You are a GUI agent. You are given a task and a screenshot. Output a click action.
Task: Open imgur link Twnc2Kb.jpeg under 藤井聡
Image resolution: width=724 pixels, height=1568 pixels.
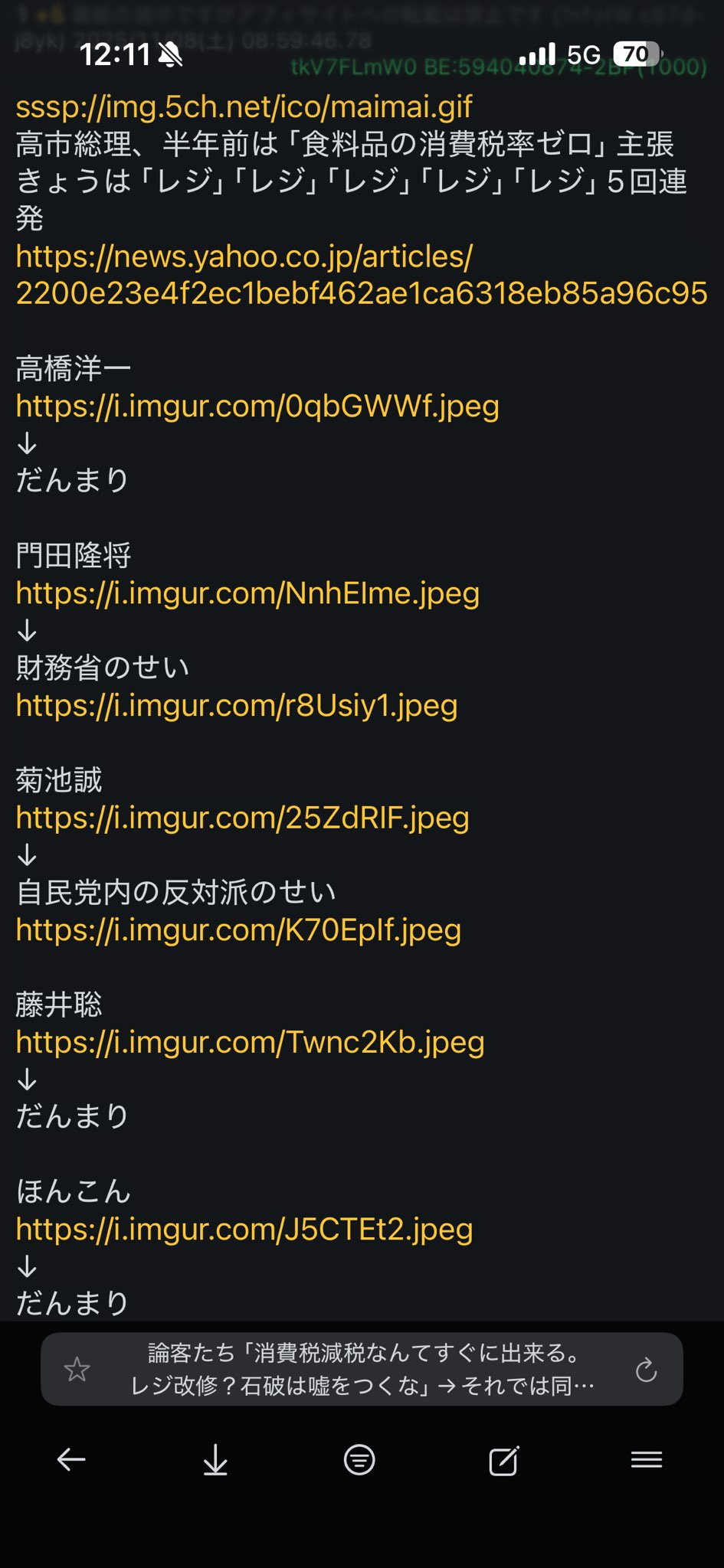250,1042
